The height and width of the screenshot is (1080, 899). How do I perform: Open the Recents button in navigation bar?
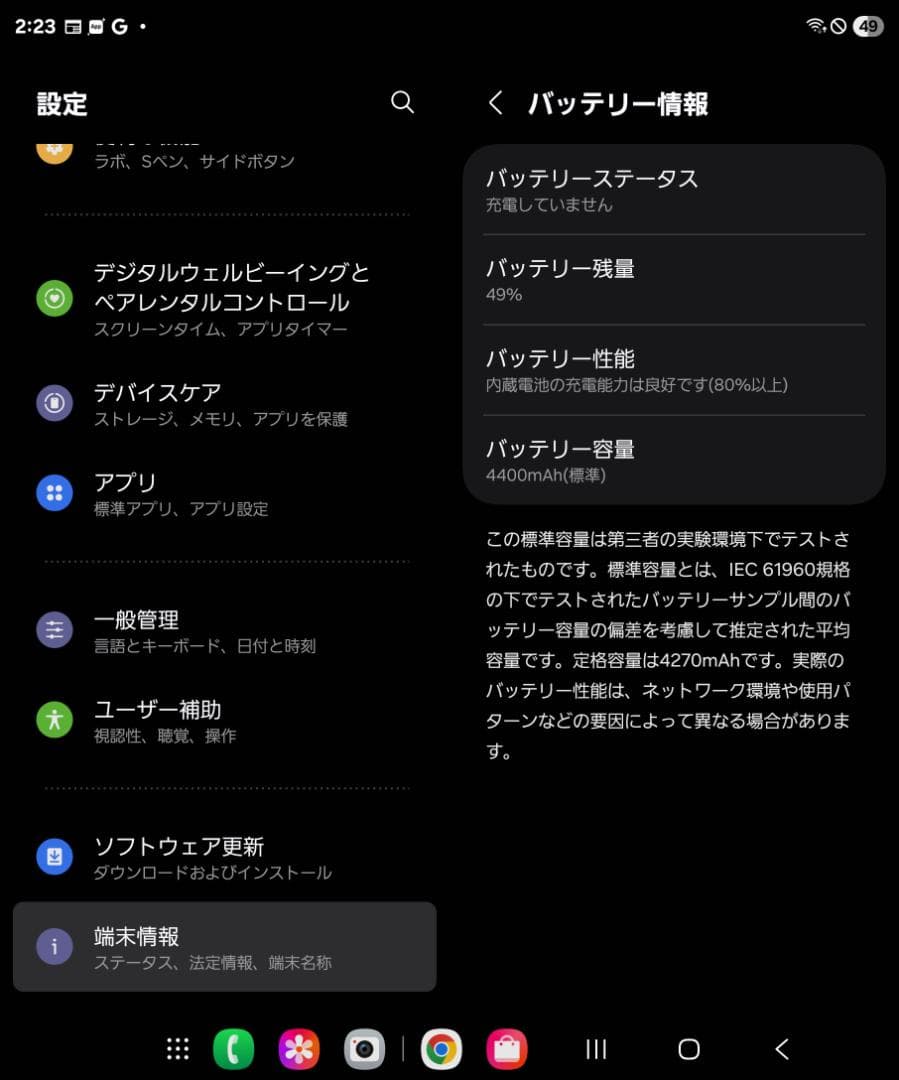tap(595, 1049)
